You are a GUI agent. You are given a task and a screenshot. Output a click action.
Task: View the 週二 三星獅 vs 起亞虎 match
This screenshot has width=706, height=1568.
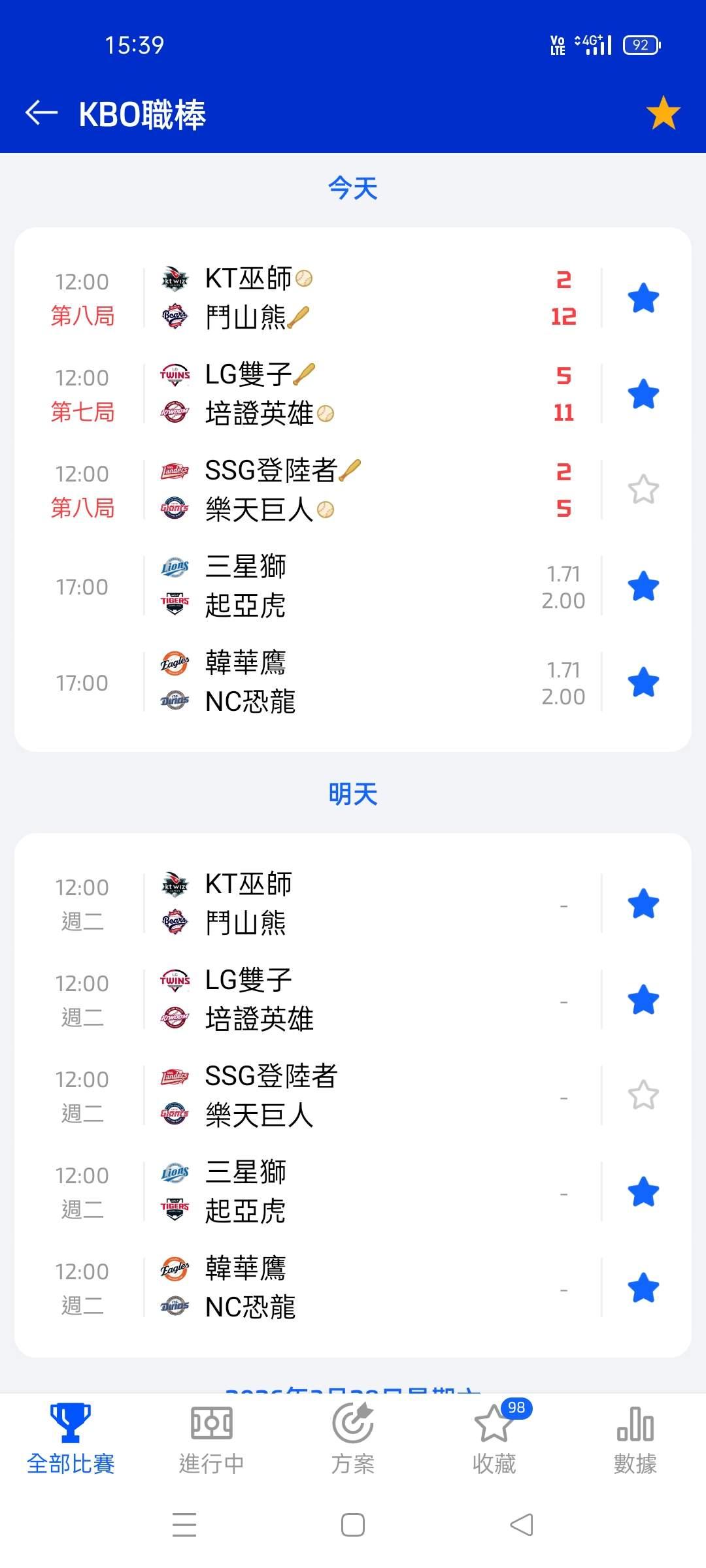[353, 1192]
